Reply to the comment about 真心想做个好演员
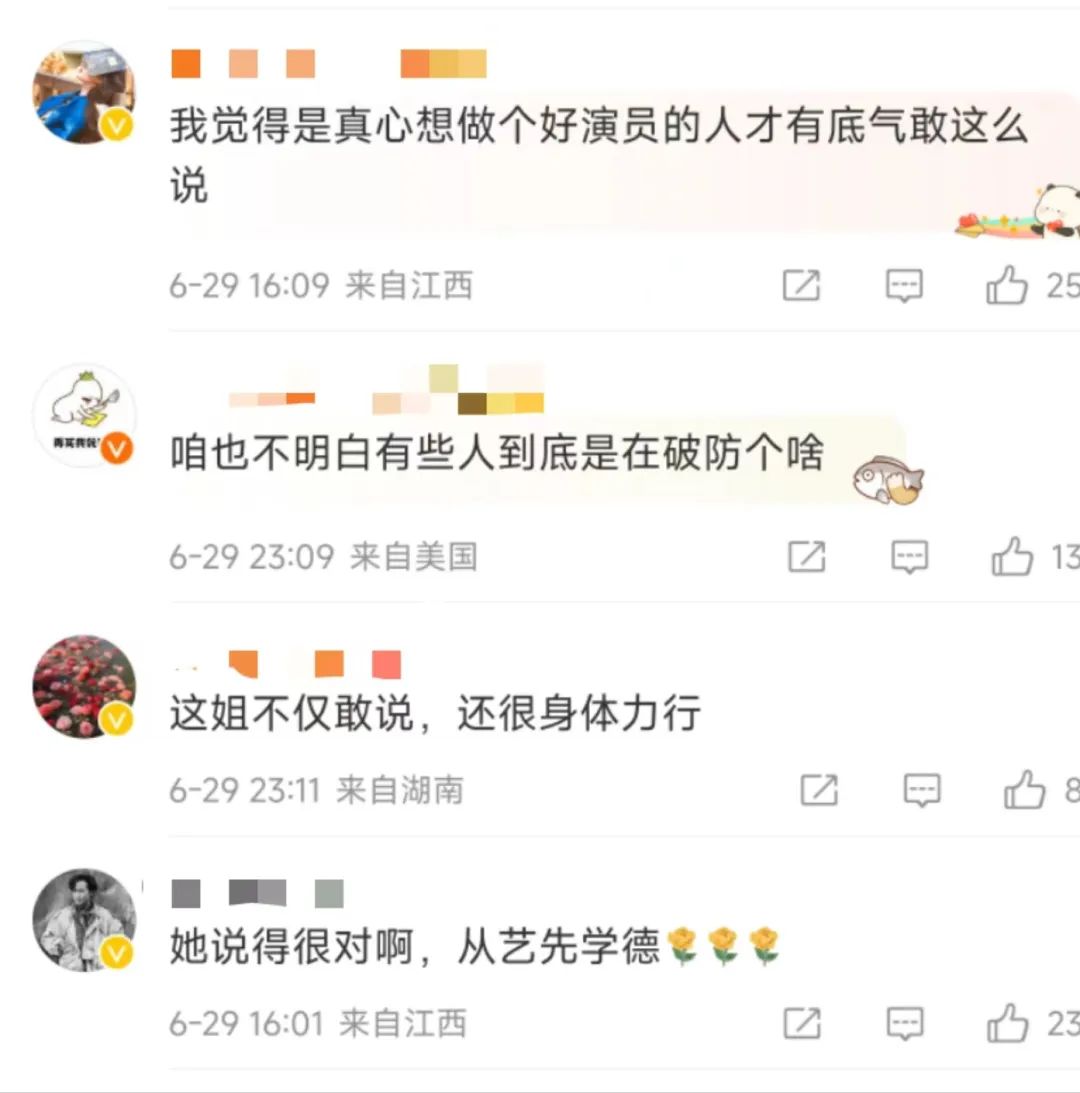Image resolution: width=1080 pixels, height=1093 pixels. pyautogui.click(x=904, y=286)
